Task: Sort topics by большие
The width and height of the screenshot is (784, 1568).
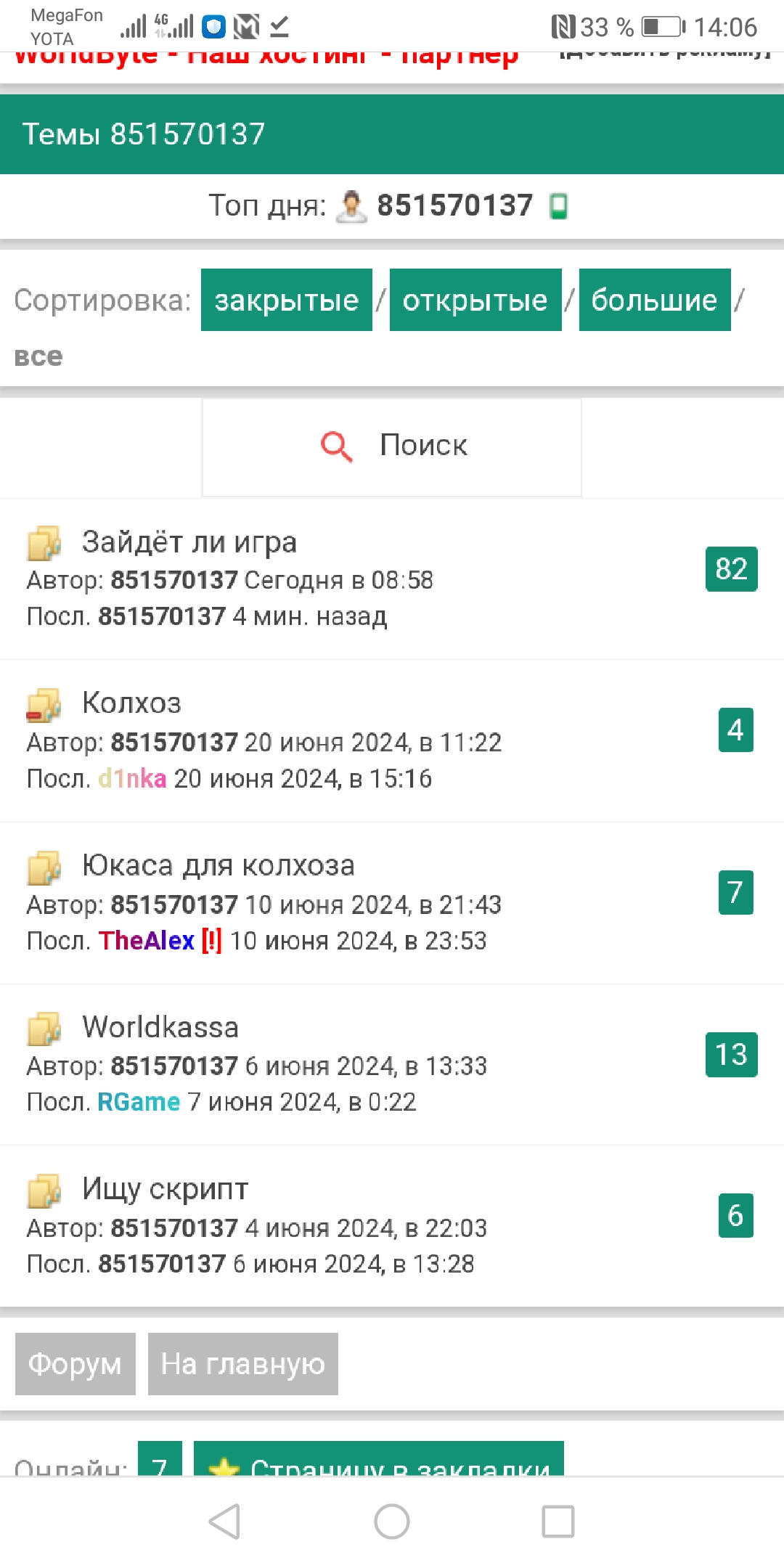Action: point(654,300)
